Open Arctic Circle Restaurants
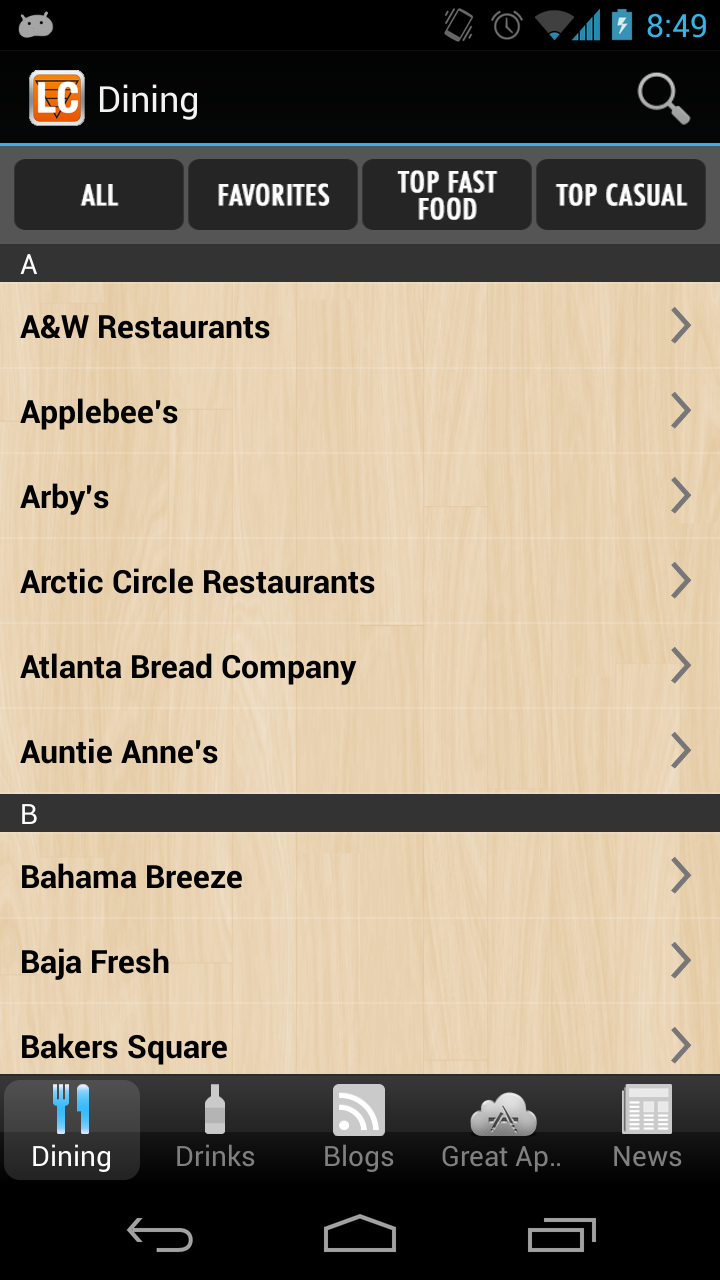720x1280 pixels. click(360, 582)
